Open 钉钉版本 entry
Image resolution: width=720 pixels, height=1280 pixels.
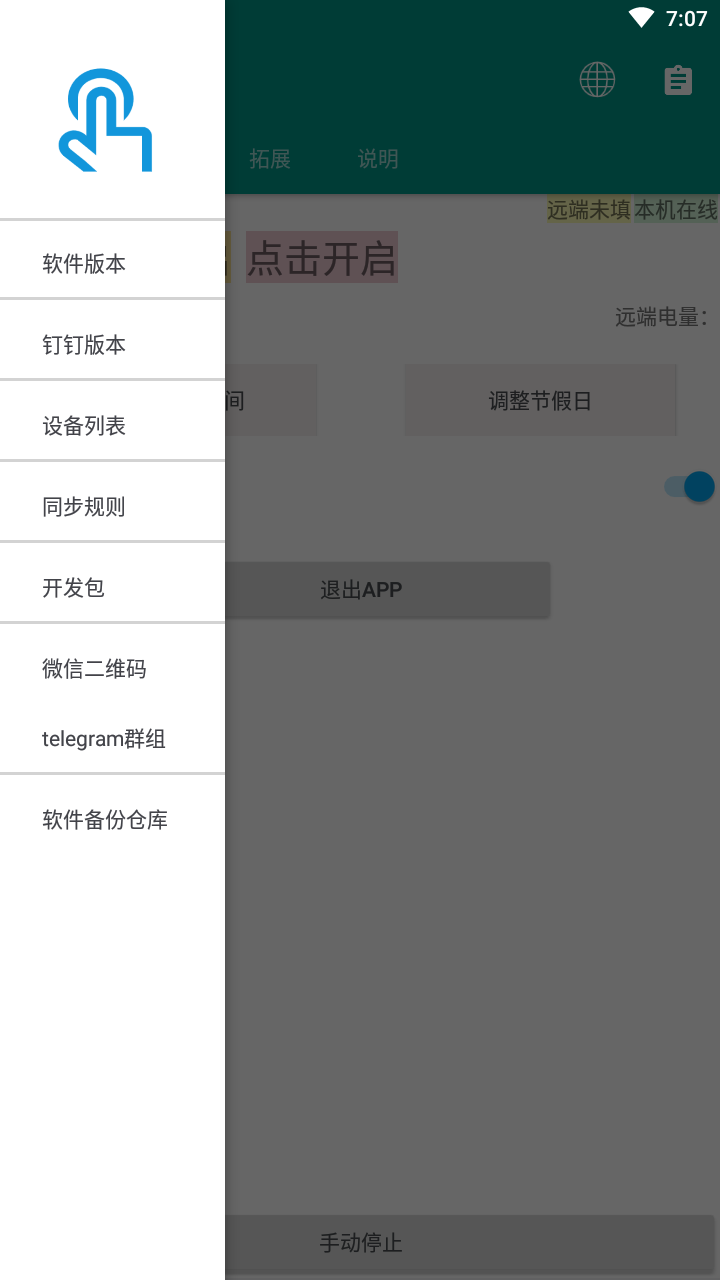click(112, 345)
